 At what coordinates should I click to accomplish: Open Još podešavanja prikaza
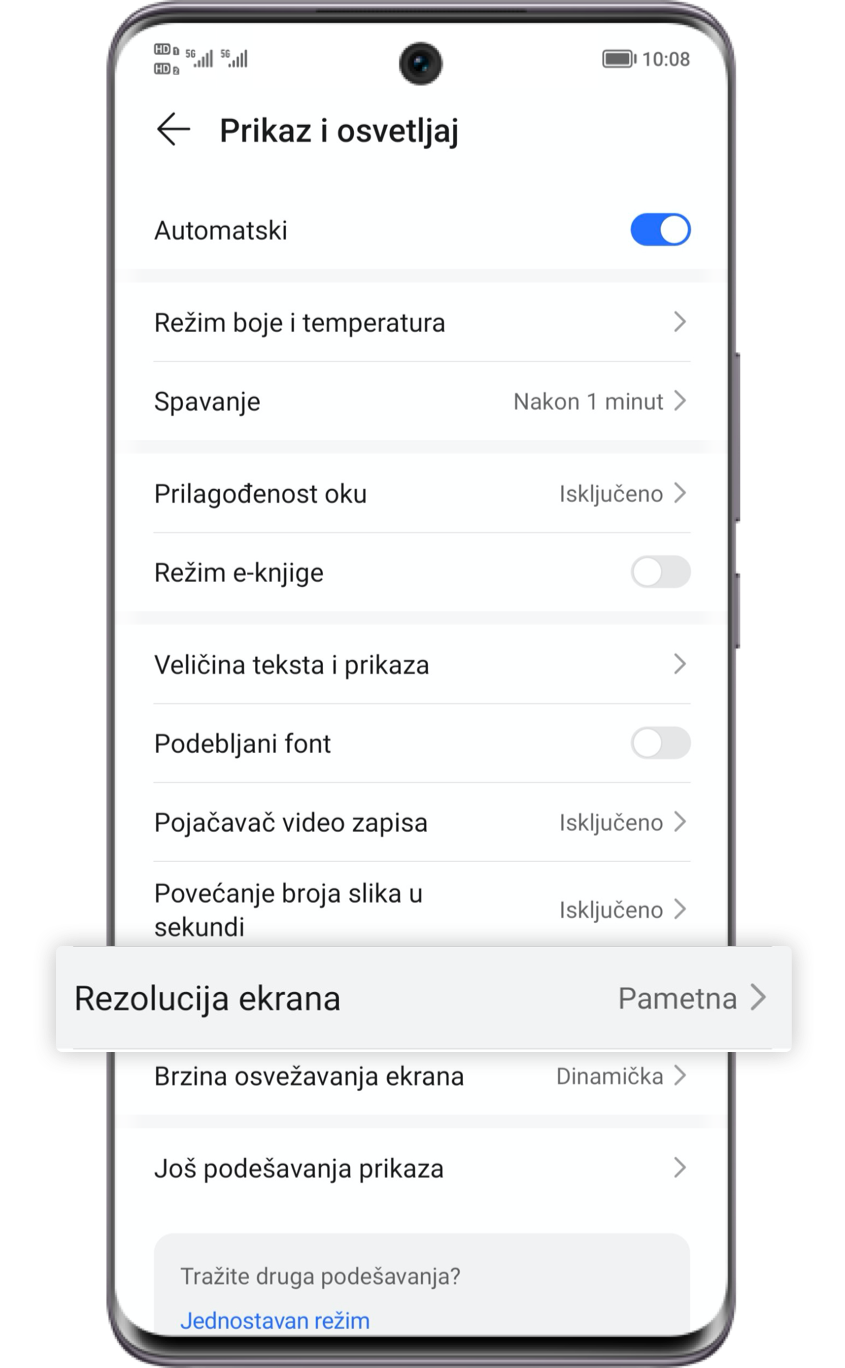pyautogui.click(x=422, y=1169)
